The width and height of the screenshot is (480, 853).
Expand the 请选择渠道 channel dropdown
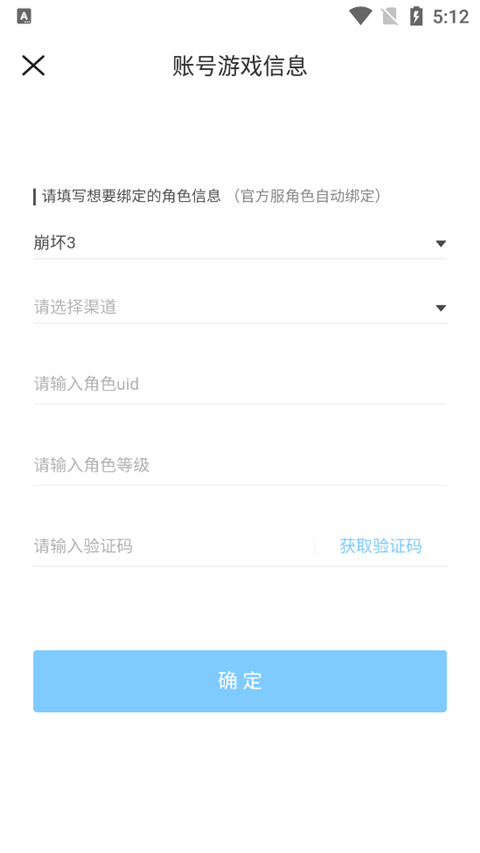240,307
